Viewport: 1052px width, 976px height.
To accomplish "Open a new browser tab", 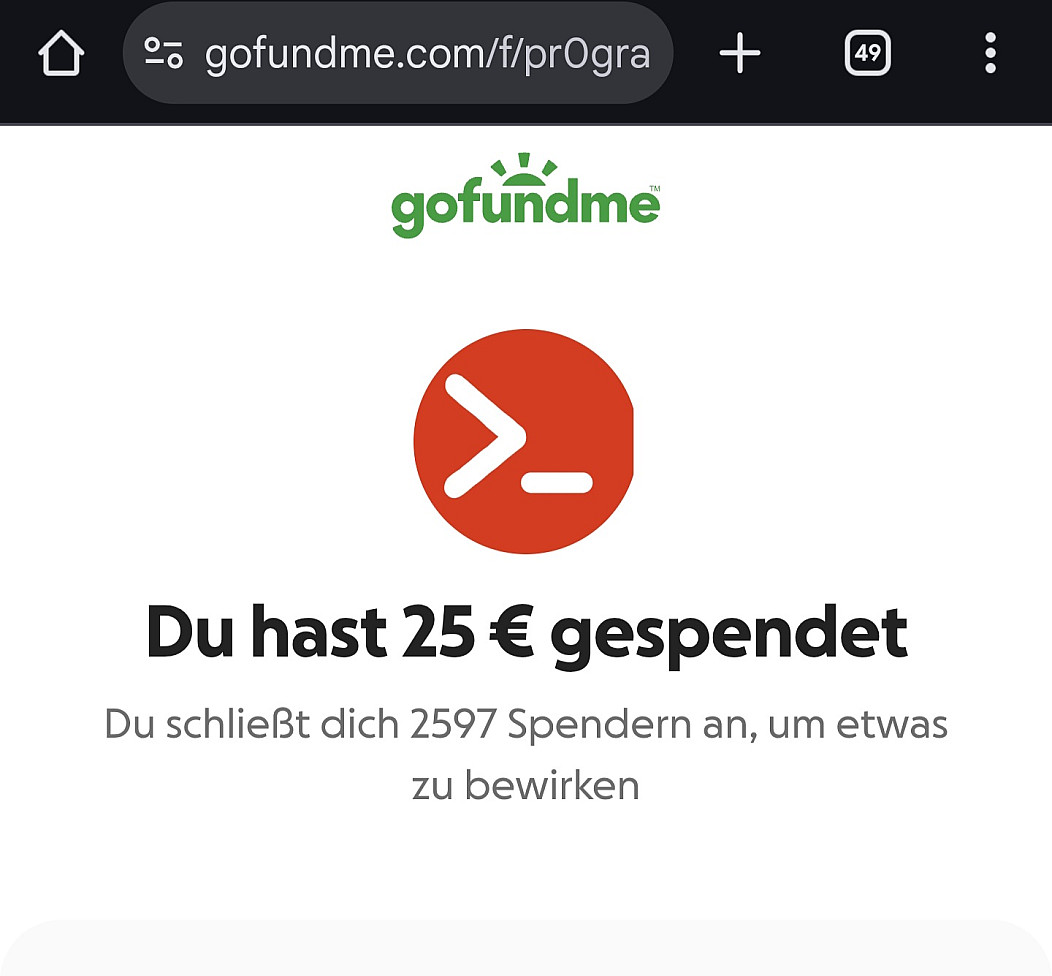I will pos(740,54).
